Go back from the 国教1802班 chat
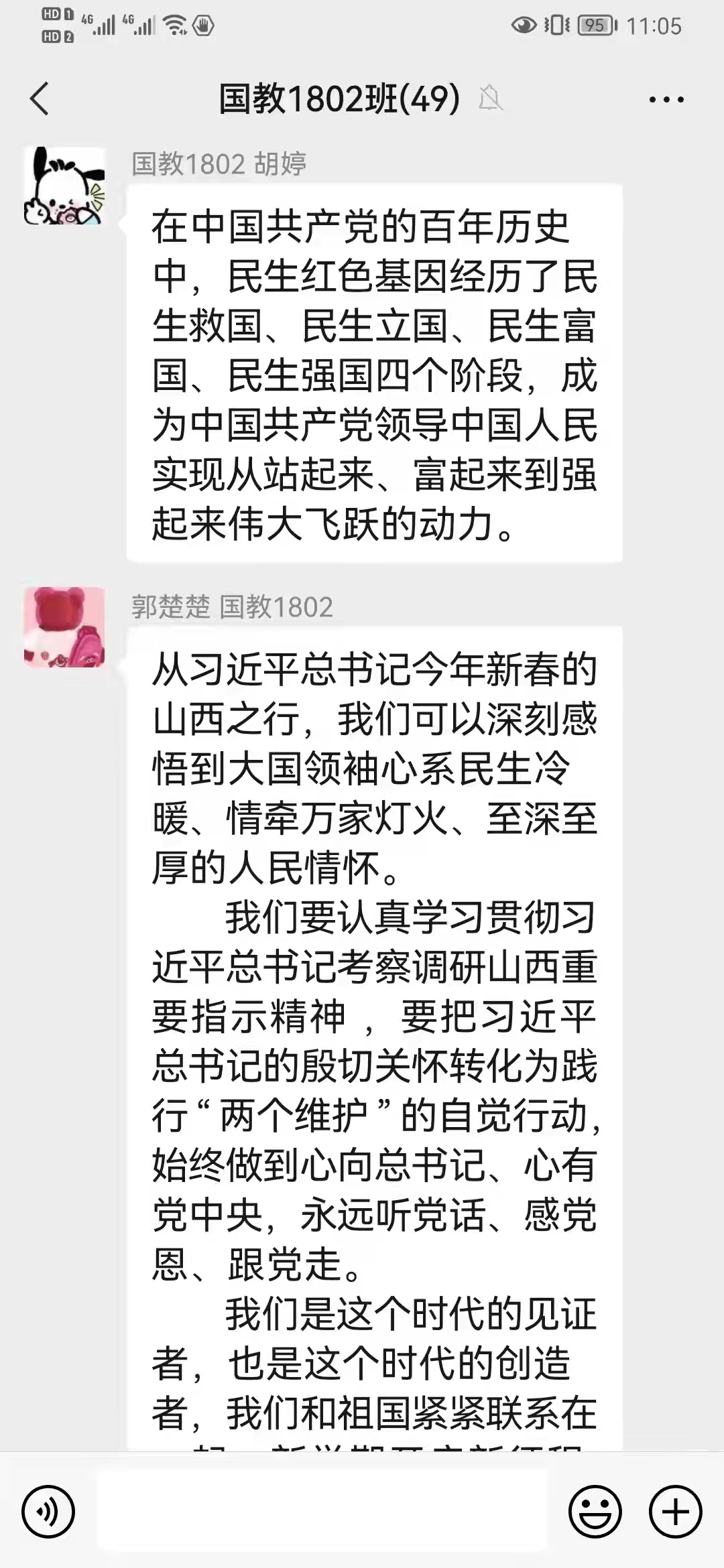The height and width of the screenshot is (1568, 724). [40, 99]
